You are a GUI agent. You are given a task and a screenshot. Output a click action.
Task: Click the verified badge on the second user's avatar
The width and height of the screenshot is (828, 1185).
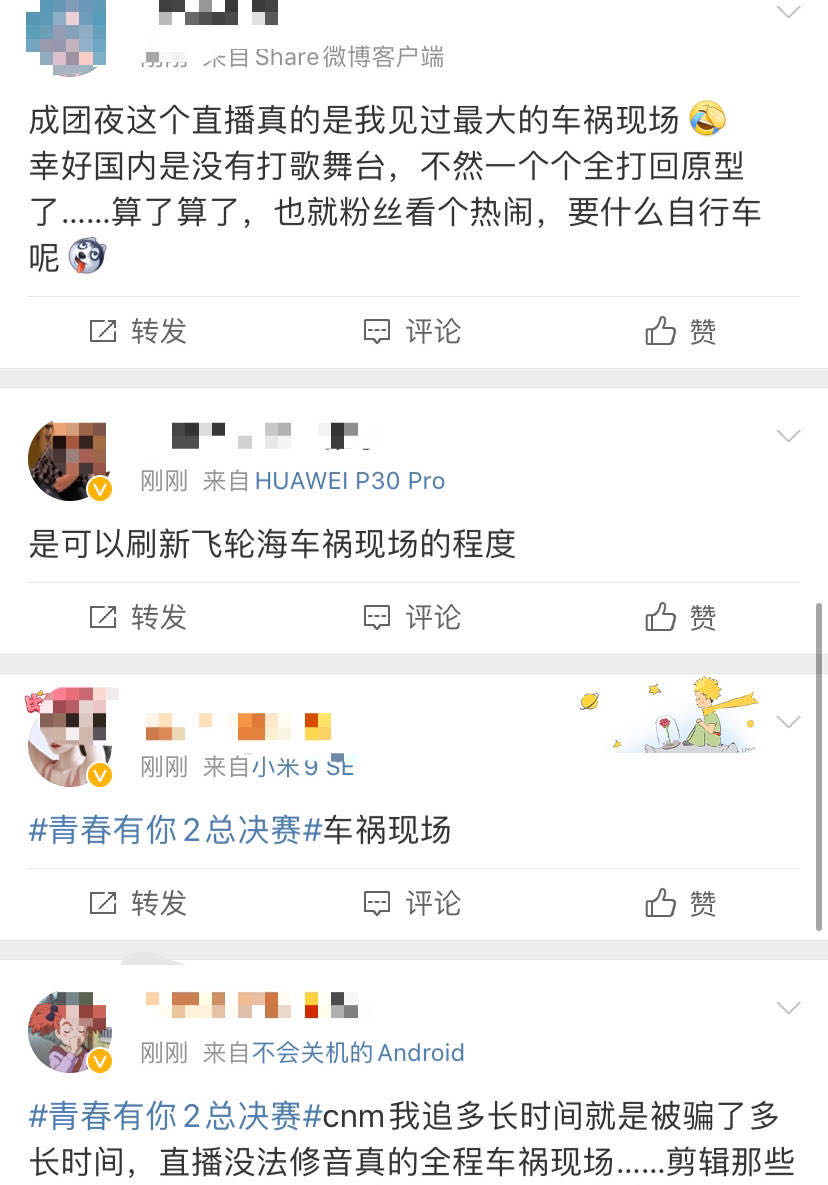click(x=97, y=487)
